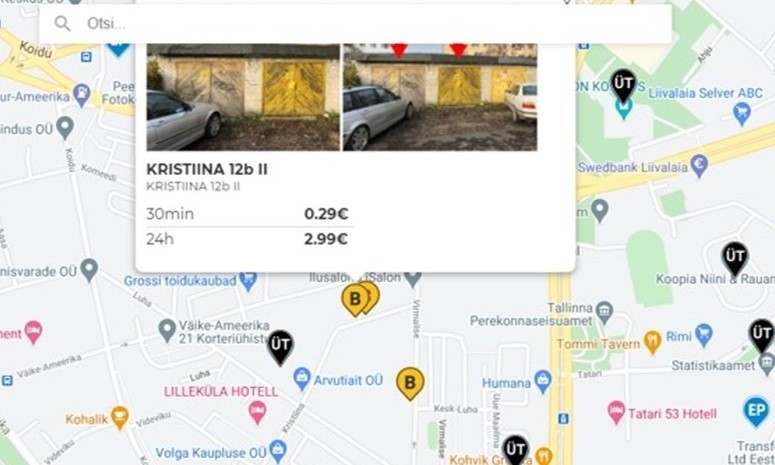Tap the yellow B marker below the info card
The width and height of the screenshot is (775, 465).
click(354, 298)
